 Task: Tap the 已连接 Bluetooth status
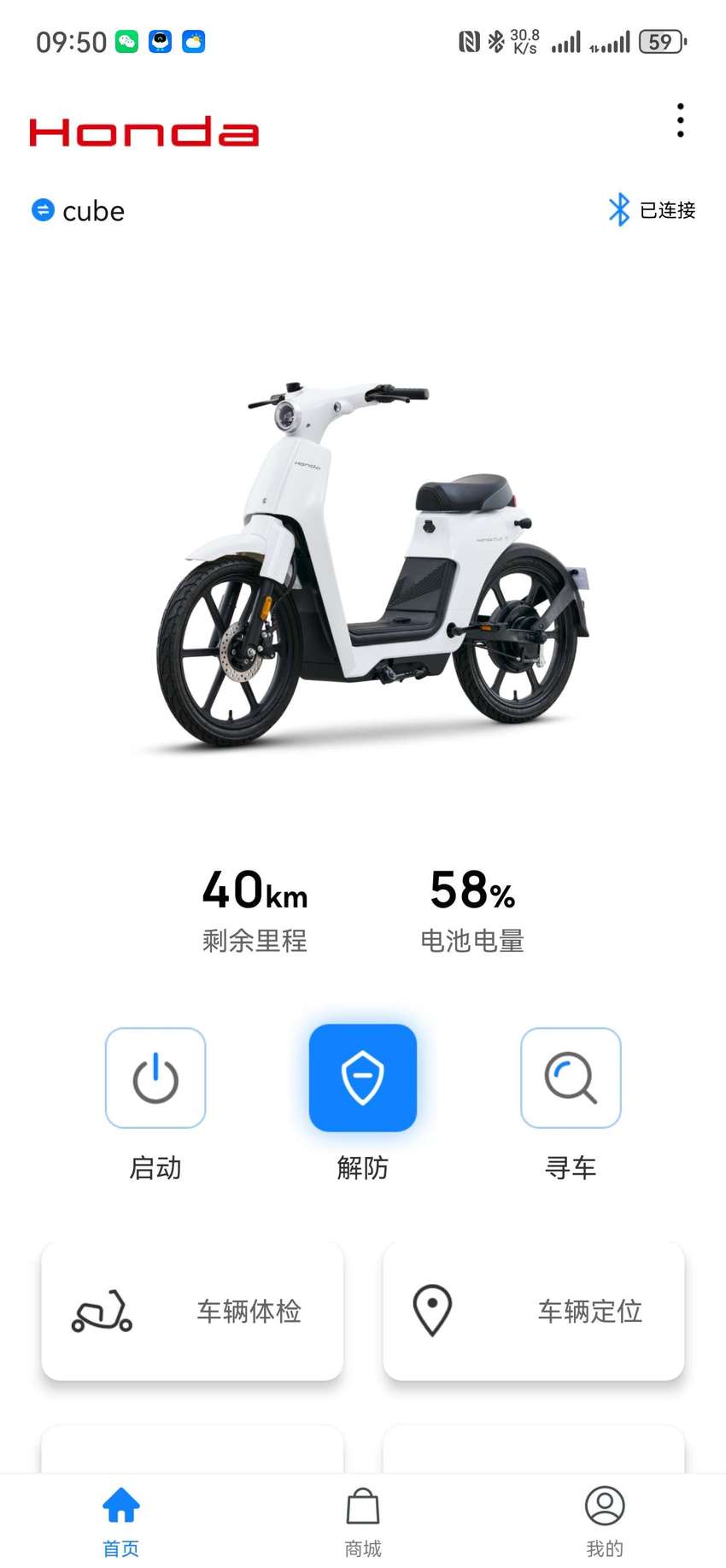click(x=652, y=210)
